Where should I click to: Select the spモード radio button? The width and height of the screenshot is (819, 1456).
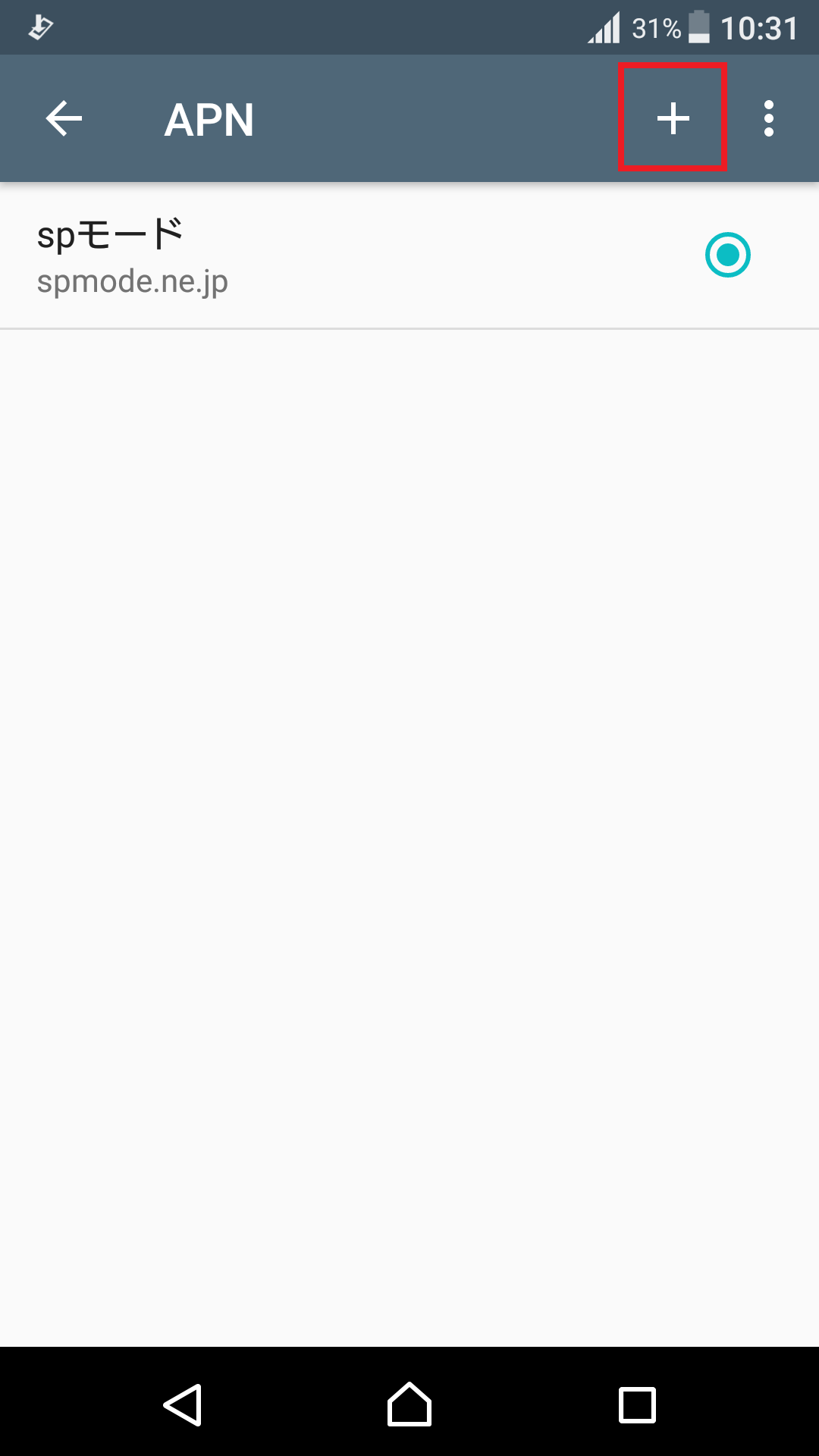pos(727,256)
